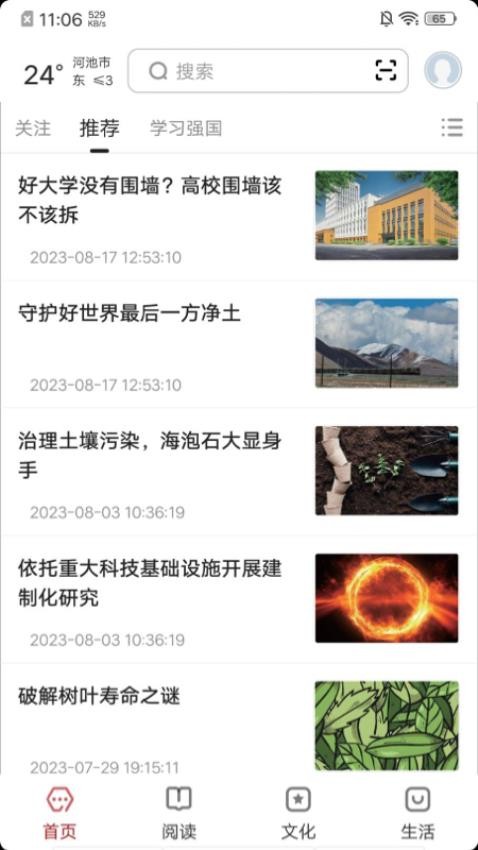Go to the 首页 bottom tab

point(60,813)
